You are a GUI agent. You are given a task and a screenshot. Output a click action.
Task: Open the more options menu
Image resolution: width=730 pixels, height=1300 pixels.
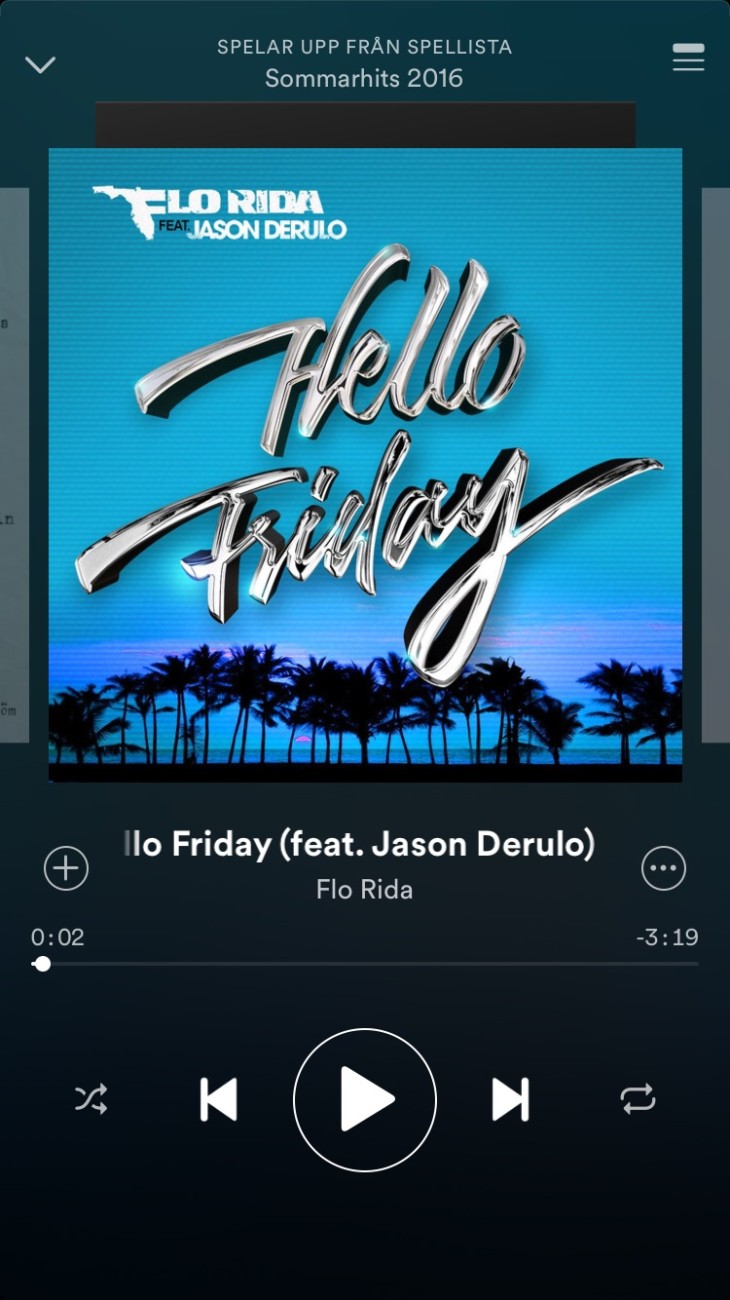pos(663,868)
